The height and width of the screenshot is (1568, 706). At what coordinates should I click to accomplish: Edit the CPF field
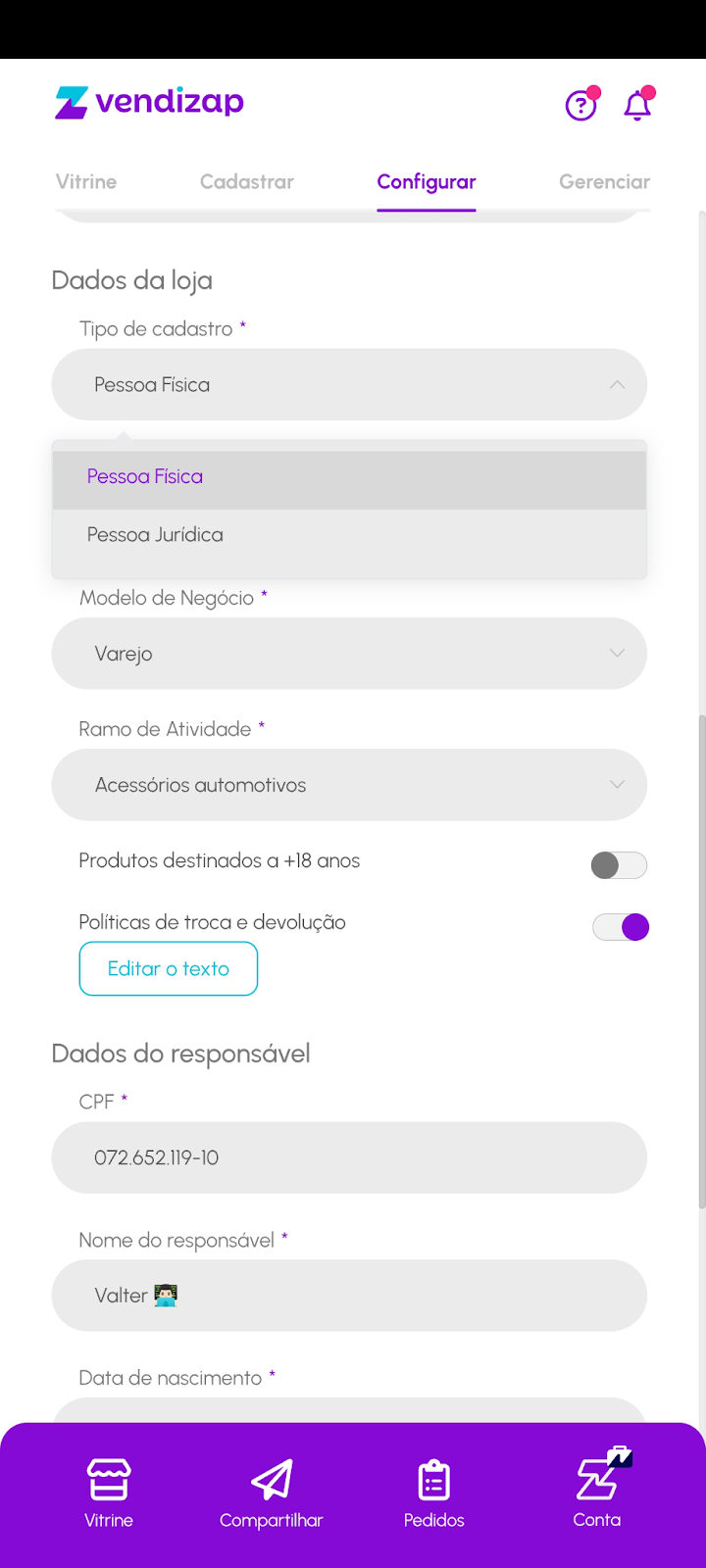[x=349, y=1158]
